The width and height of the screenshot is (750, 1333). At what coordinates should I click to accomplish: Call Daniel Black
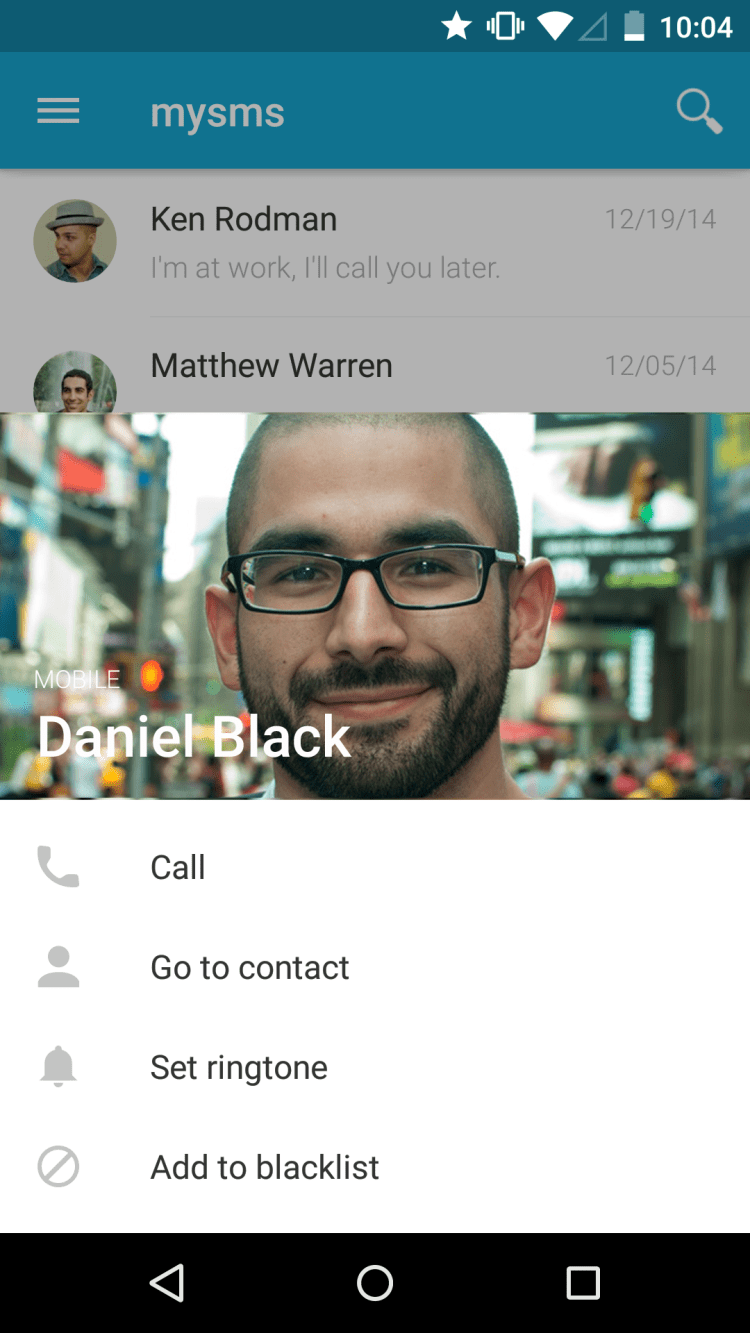point(178,867)
